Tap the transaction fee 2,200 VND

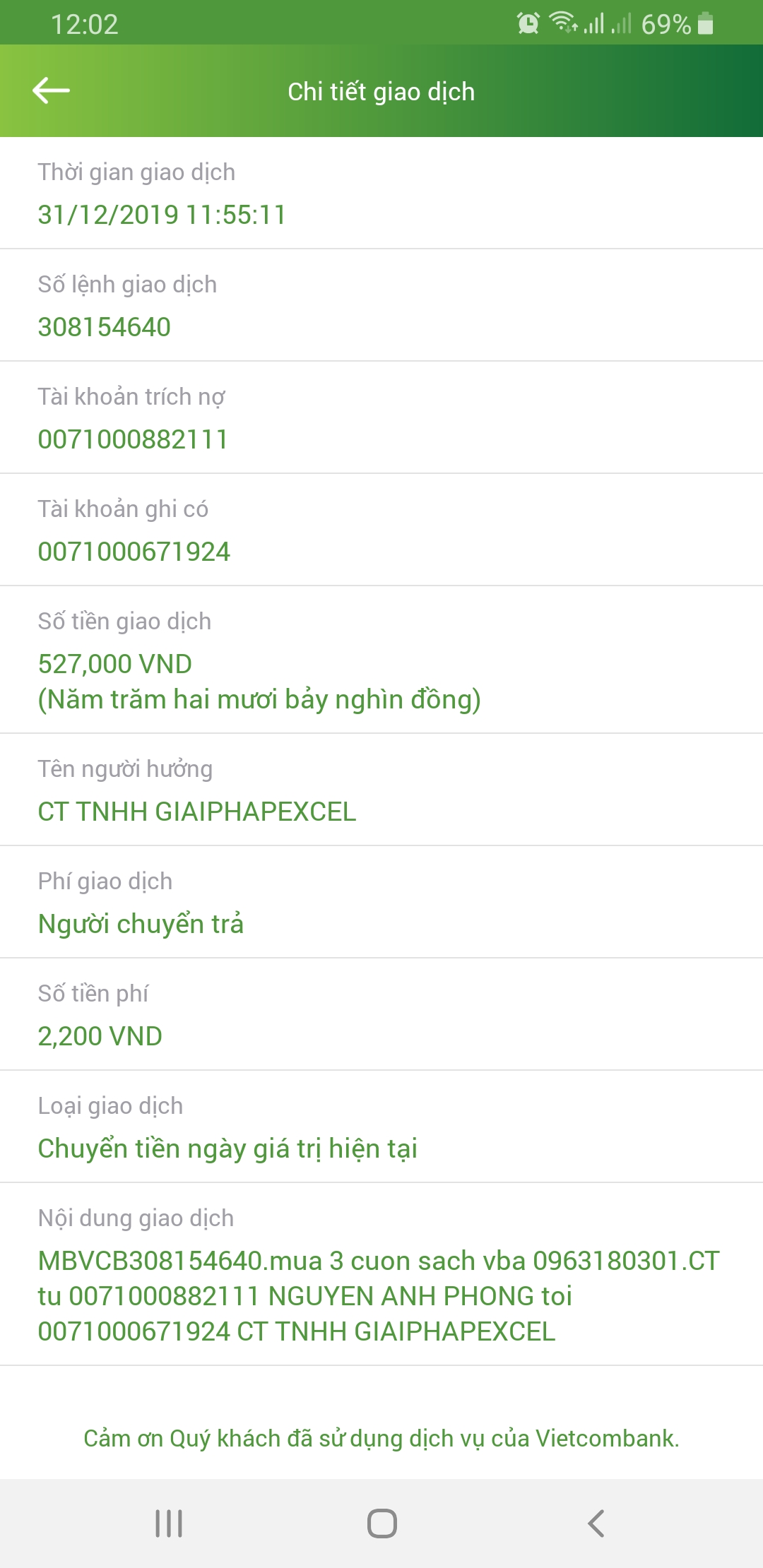point(100,1036)
